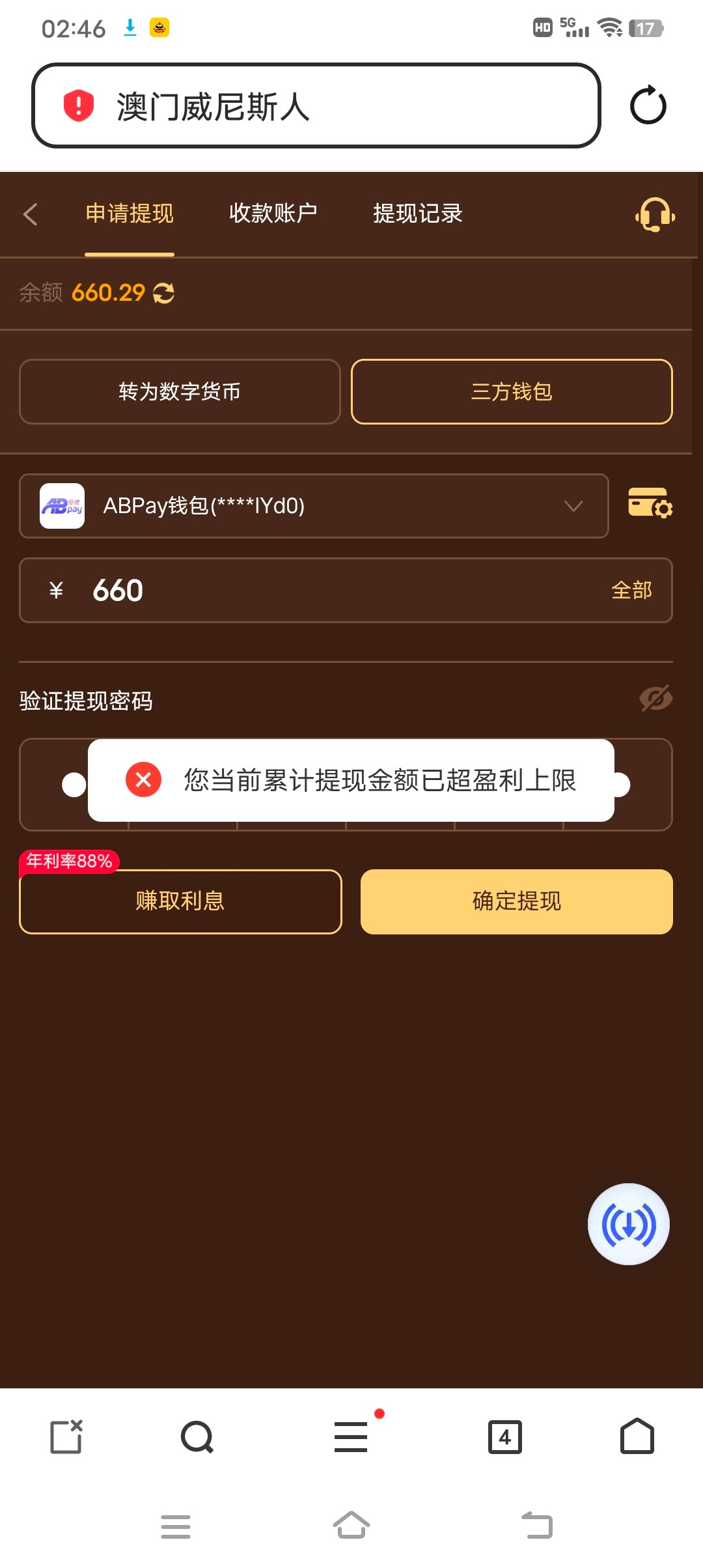Screen dimensions: 703x1568
Task: Tap 全部 to withdraw everything
Action: point(631,591)
